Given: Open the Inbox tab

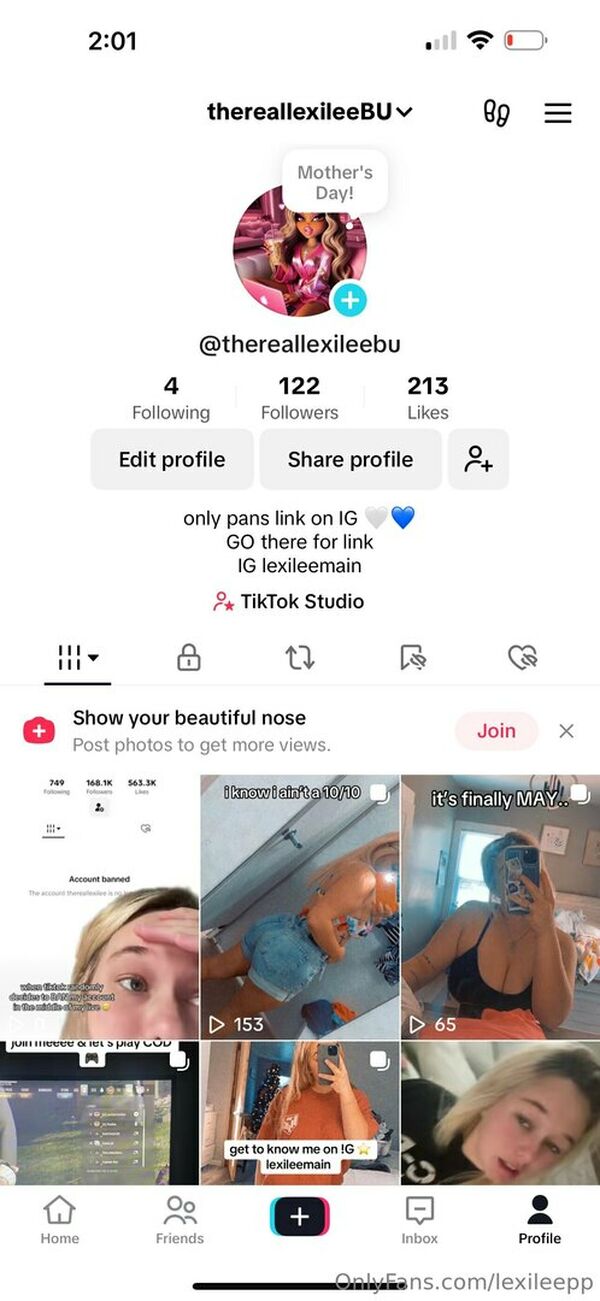Looking at the screenshot, I should [420, 1220].
